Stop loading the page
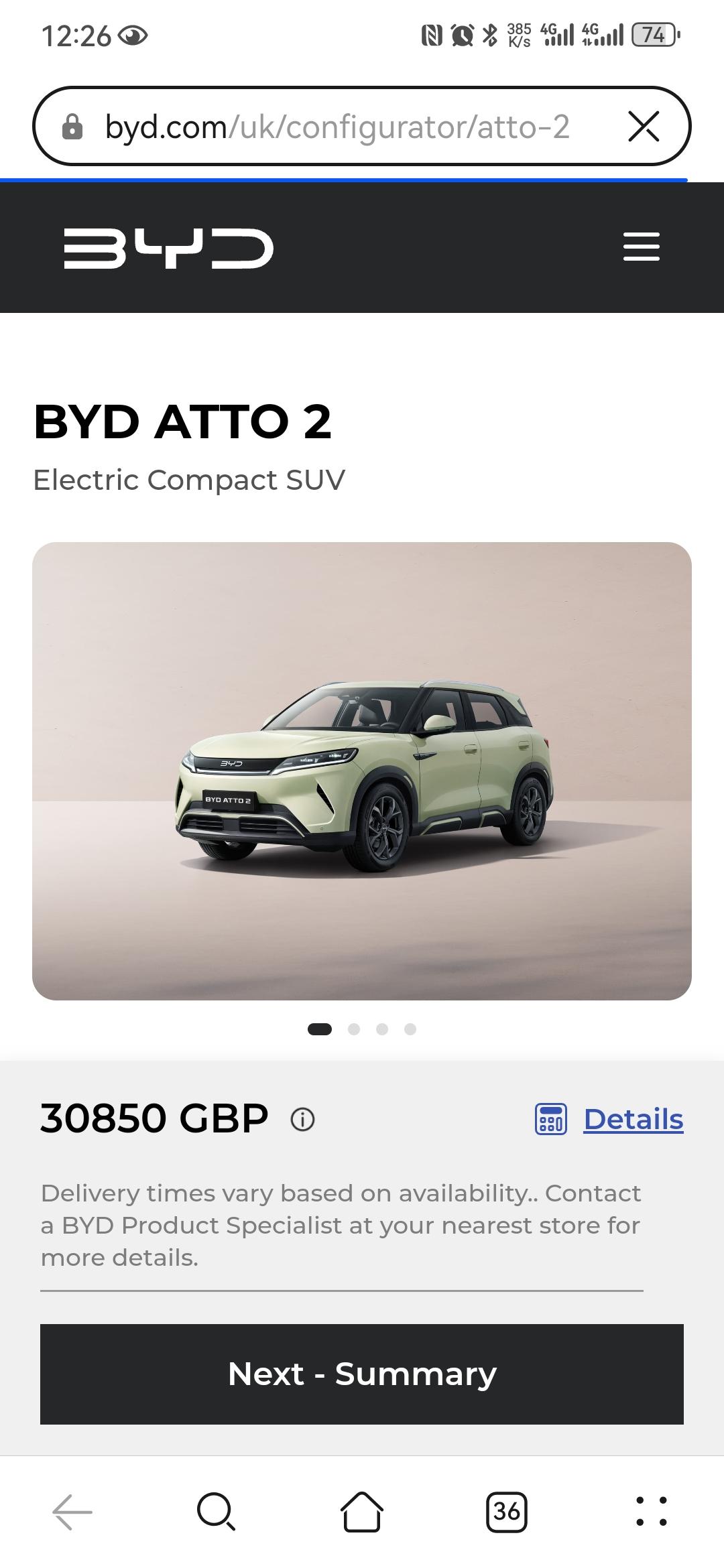 pyautogui.click(x=644, y=127)
